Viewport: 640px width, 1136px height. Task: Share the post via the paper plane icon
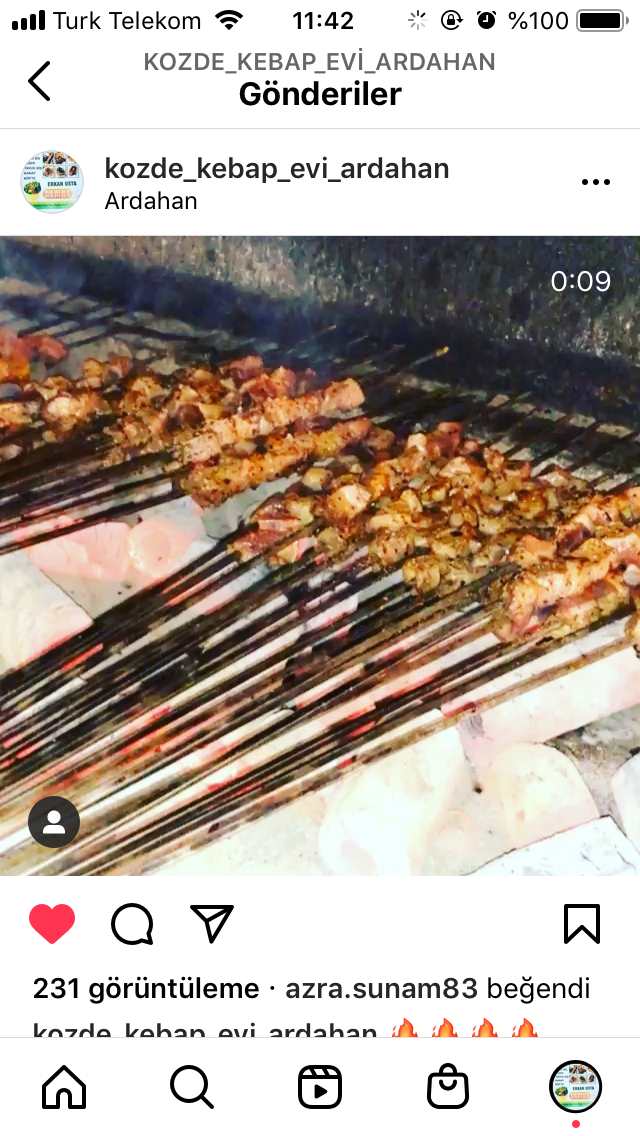pyautogui.click(x=212, y=924)
